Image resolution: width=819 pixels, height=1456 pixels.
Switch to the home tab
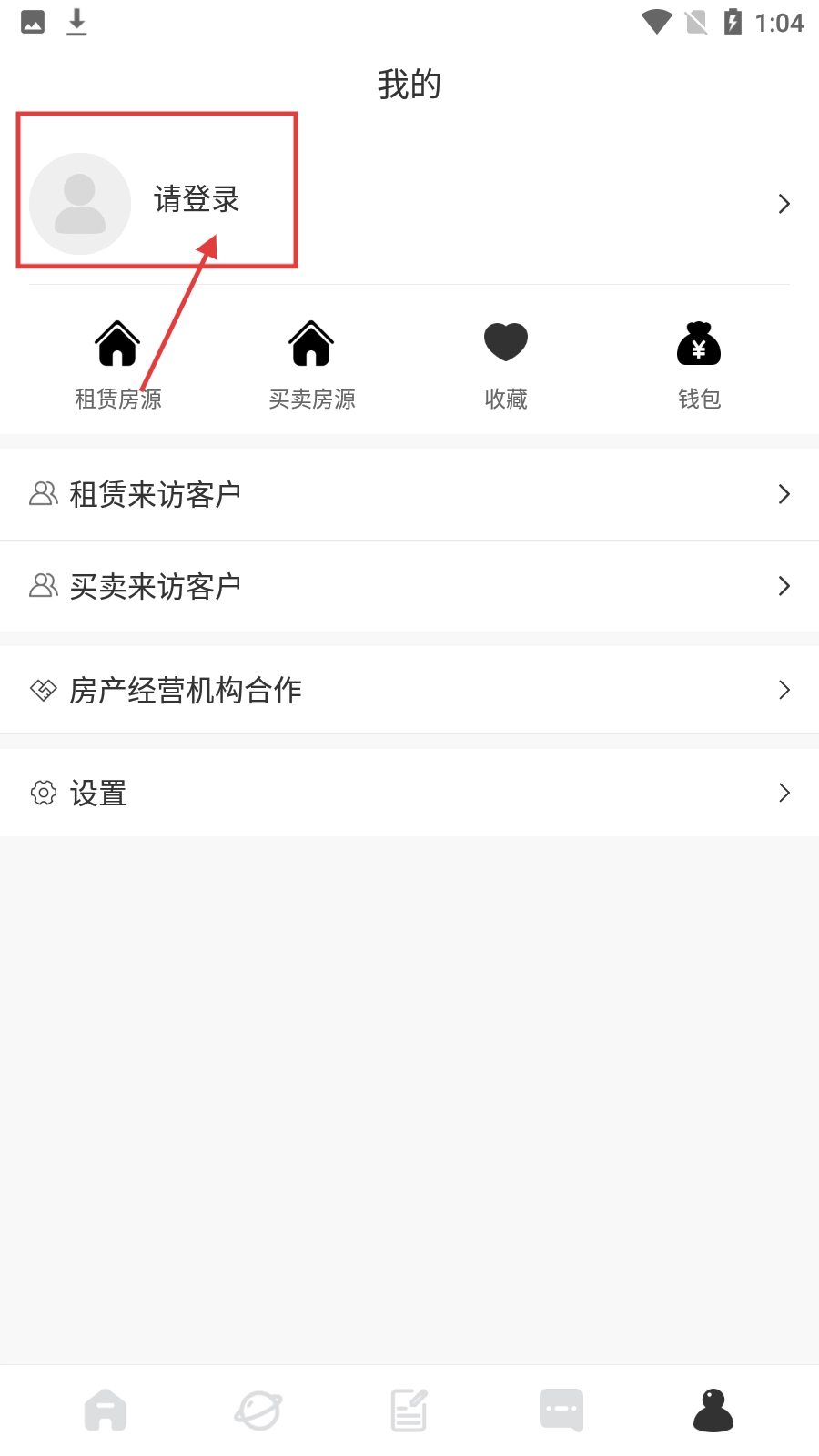(x=106, y=1410)
